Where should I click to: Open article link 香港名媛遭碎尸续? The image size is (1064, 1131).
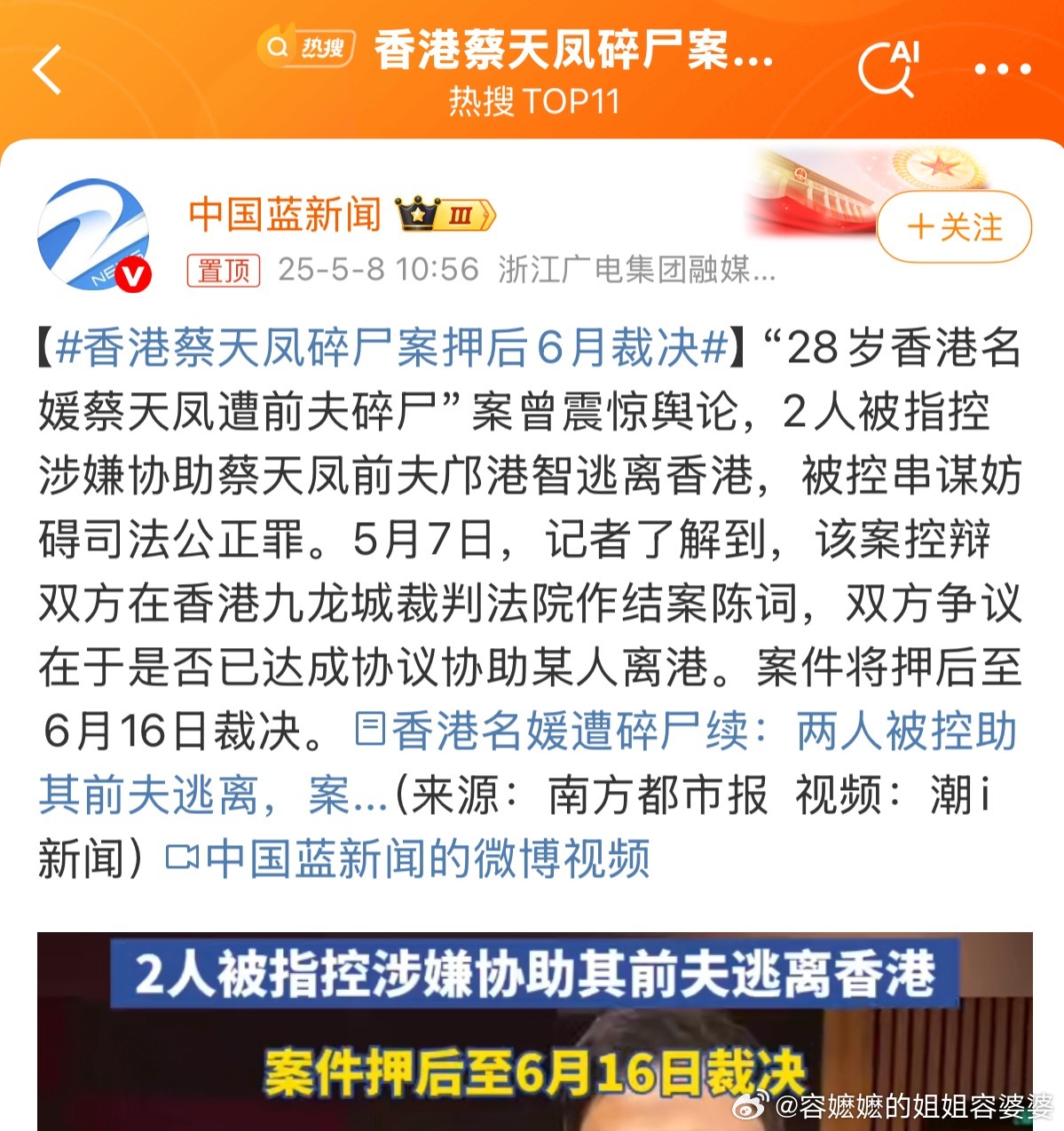tap(683, 732)
